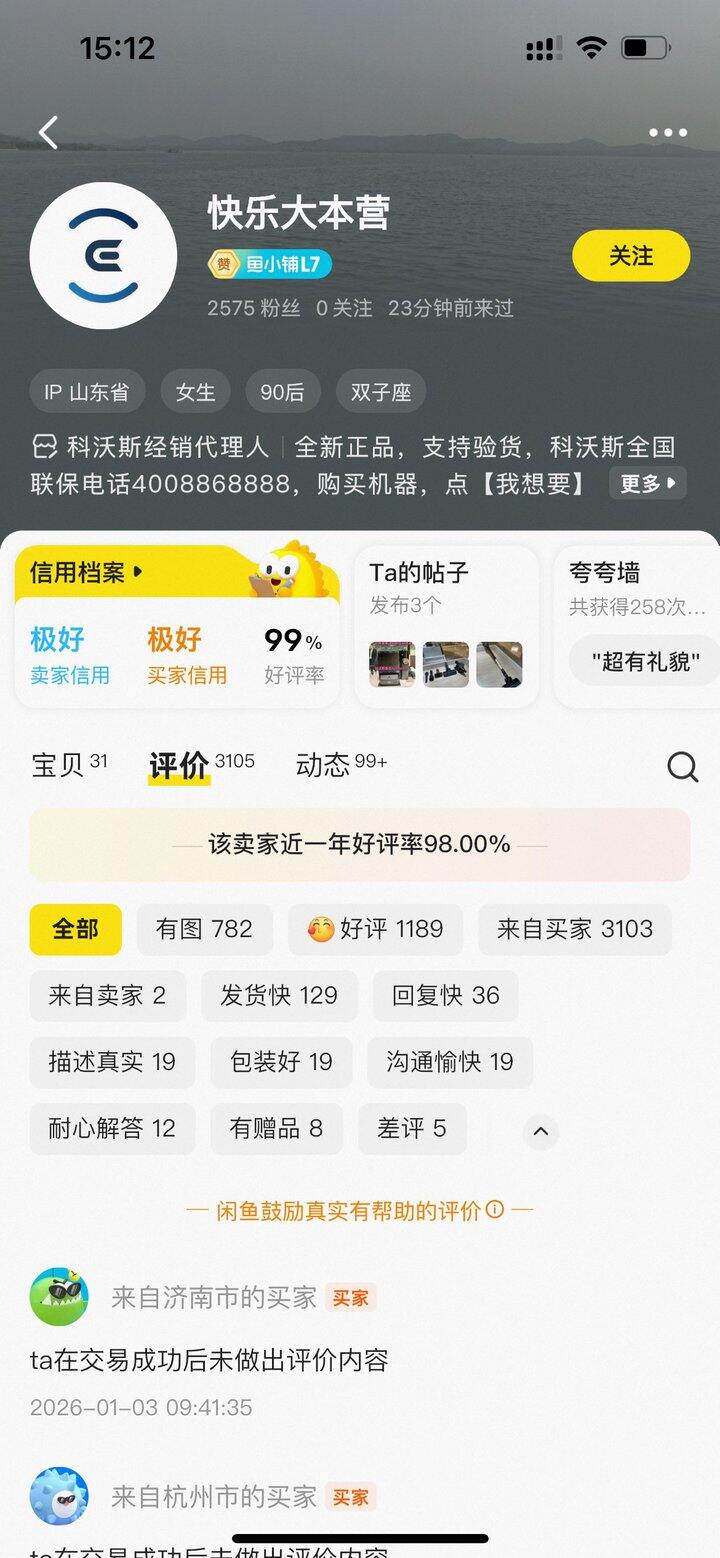Open the three-dot overflow menu

pos(667,132)
